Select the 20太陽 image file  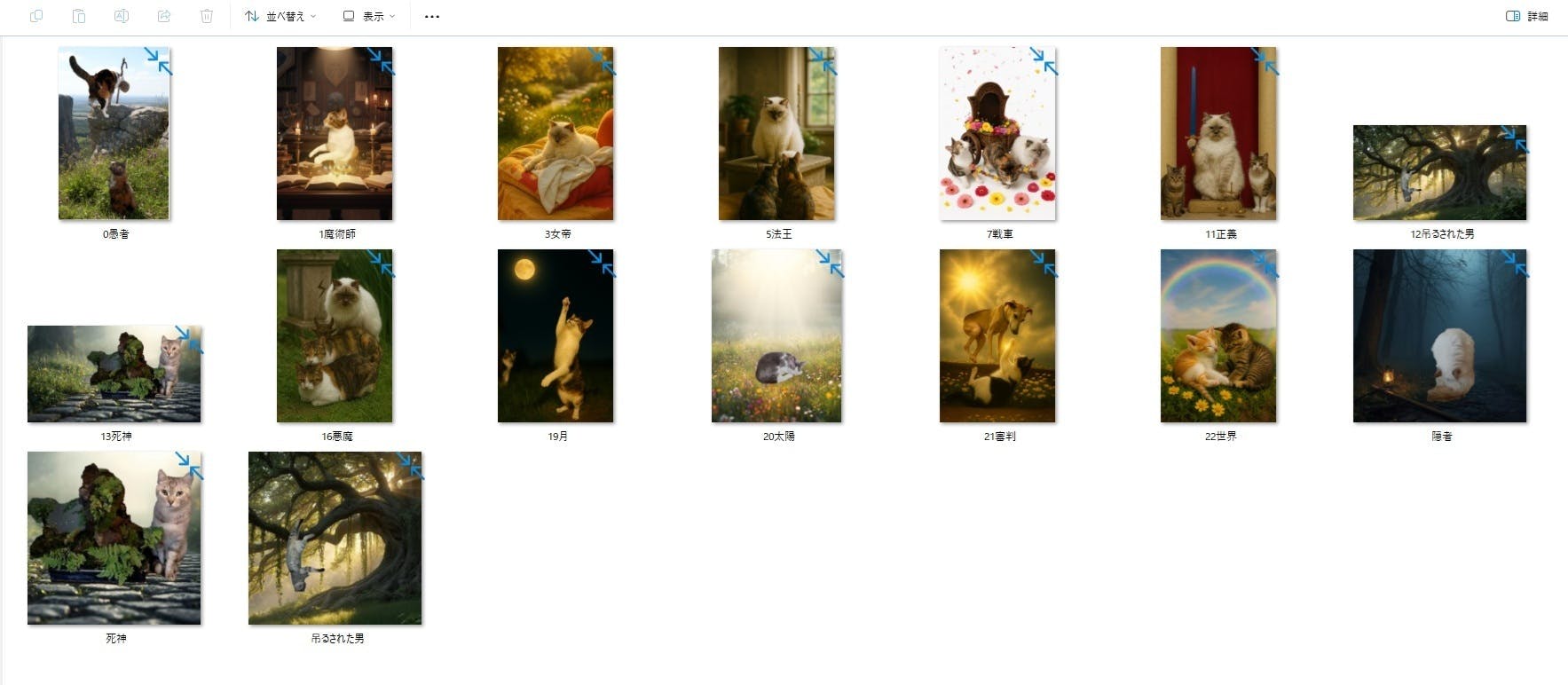pyautogui.click(x=776, y=335)
